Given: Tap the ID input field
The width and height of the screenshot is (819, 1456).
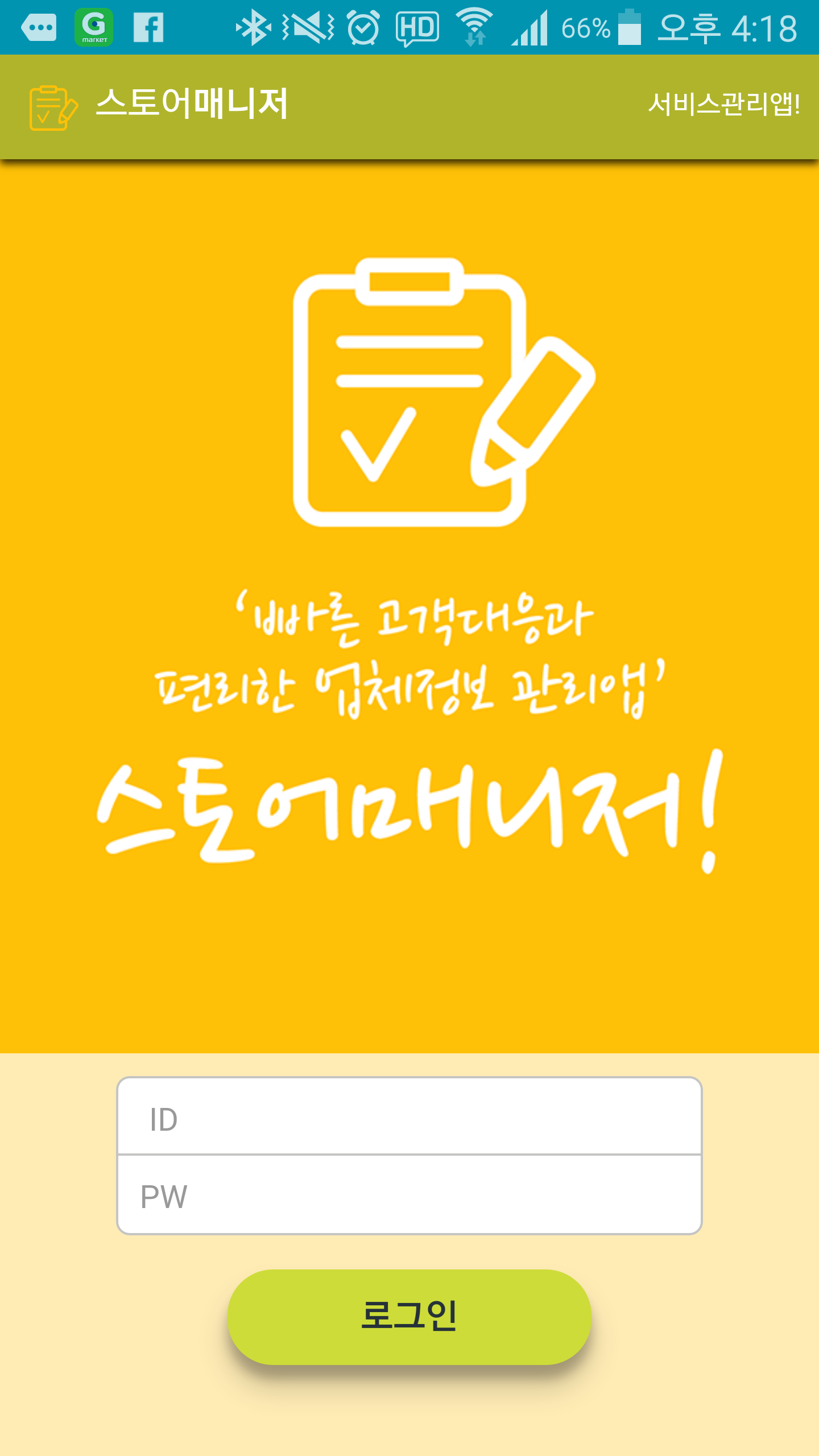Looking at the screenshot, I should pos(409,1117).
